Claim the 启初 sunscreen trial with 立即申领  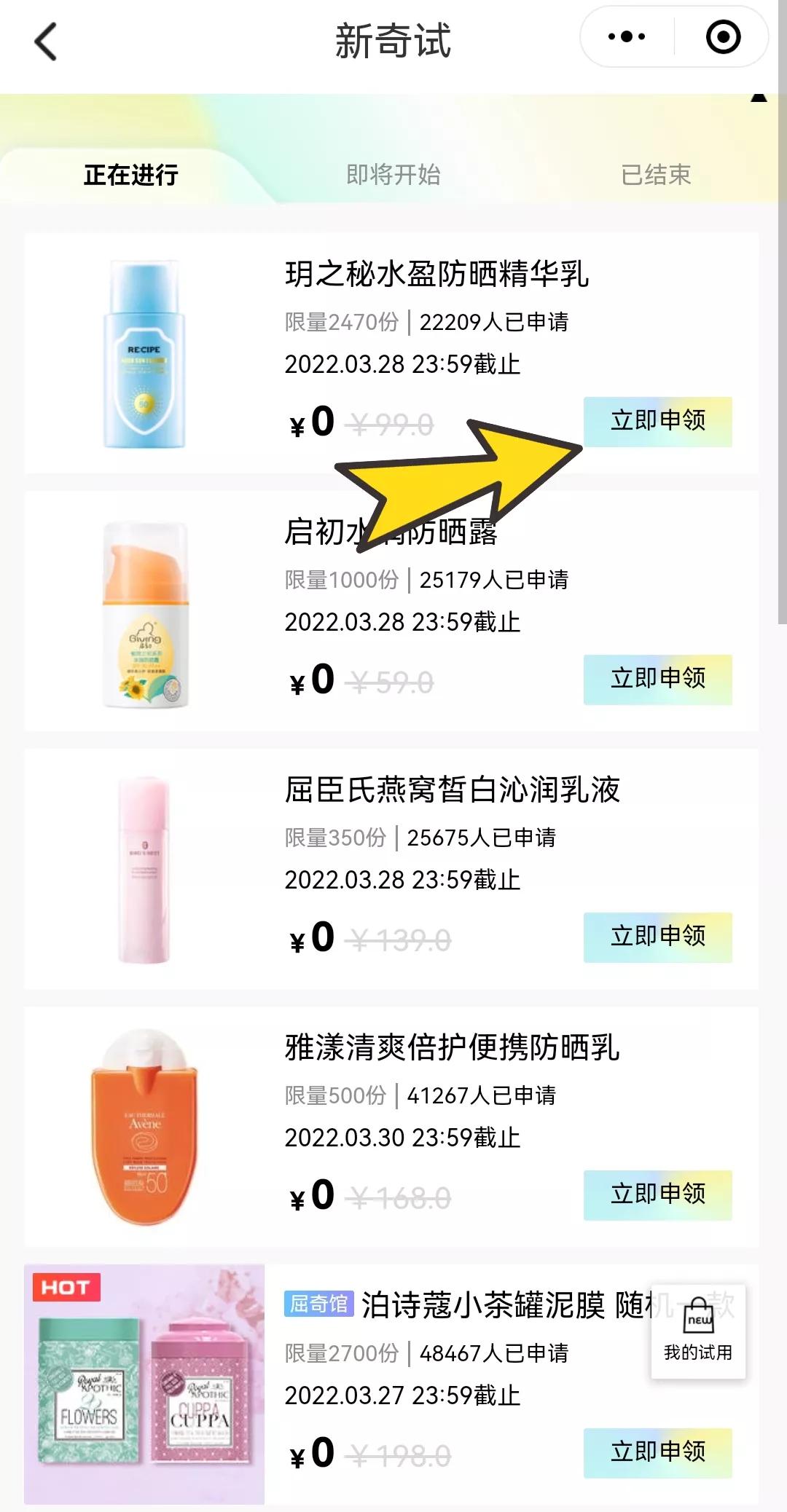pos(657,679)
